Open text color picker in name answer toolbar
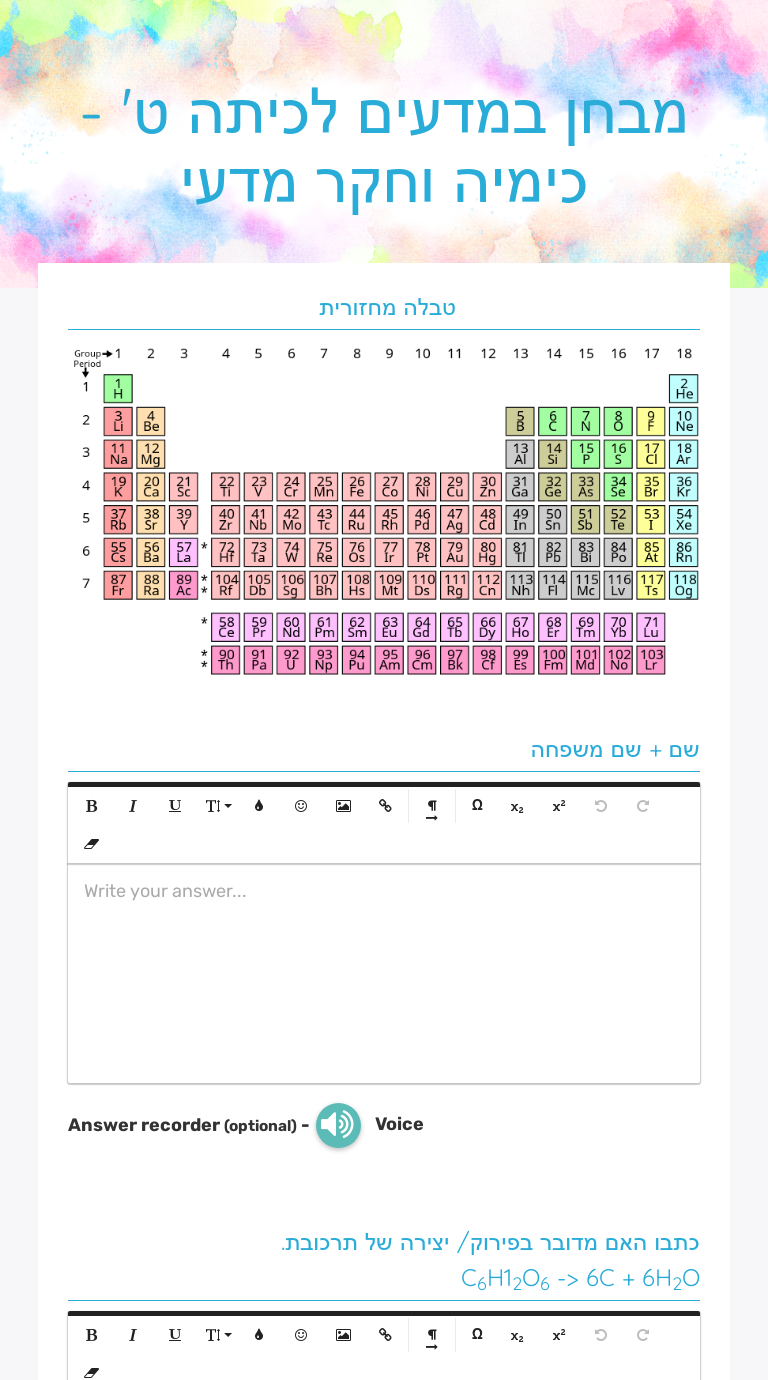Screen dimensions: 768x1380 259,806
